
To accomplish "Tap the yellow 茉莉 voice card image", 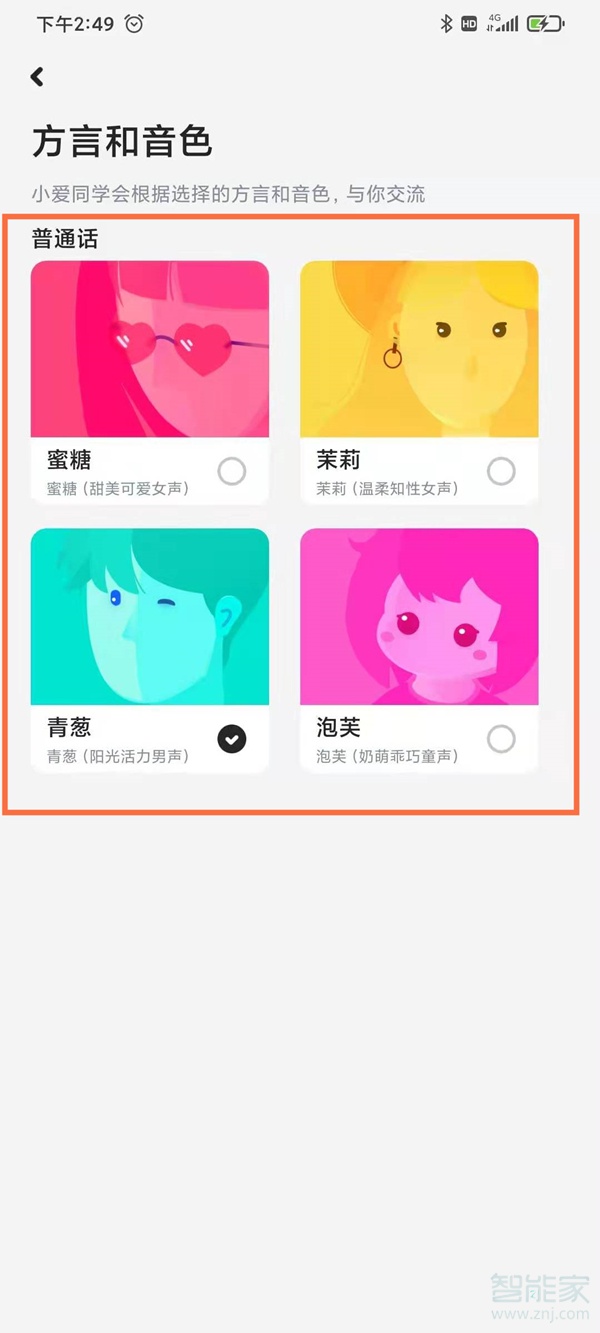I will pyautogui.click(x=419, y=349).
